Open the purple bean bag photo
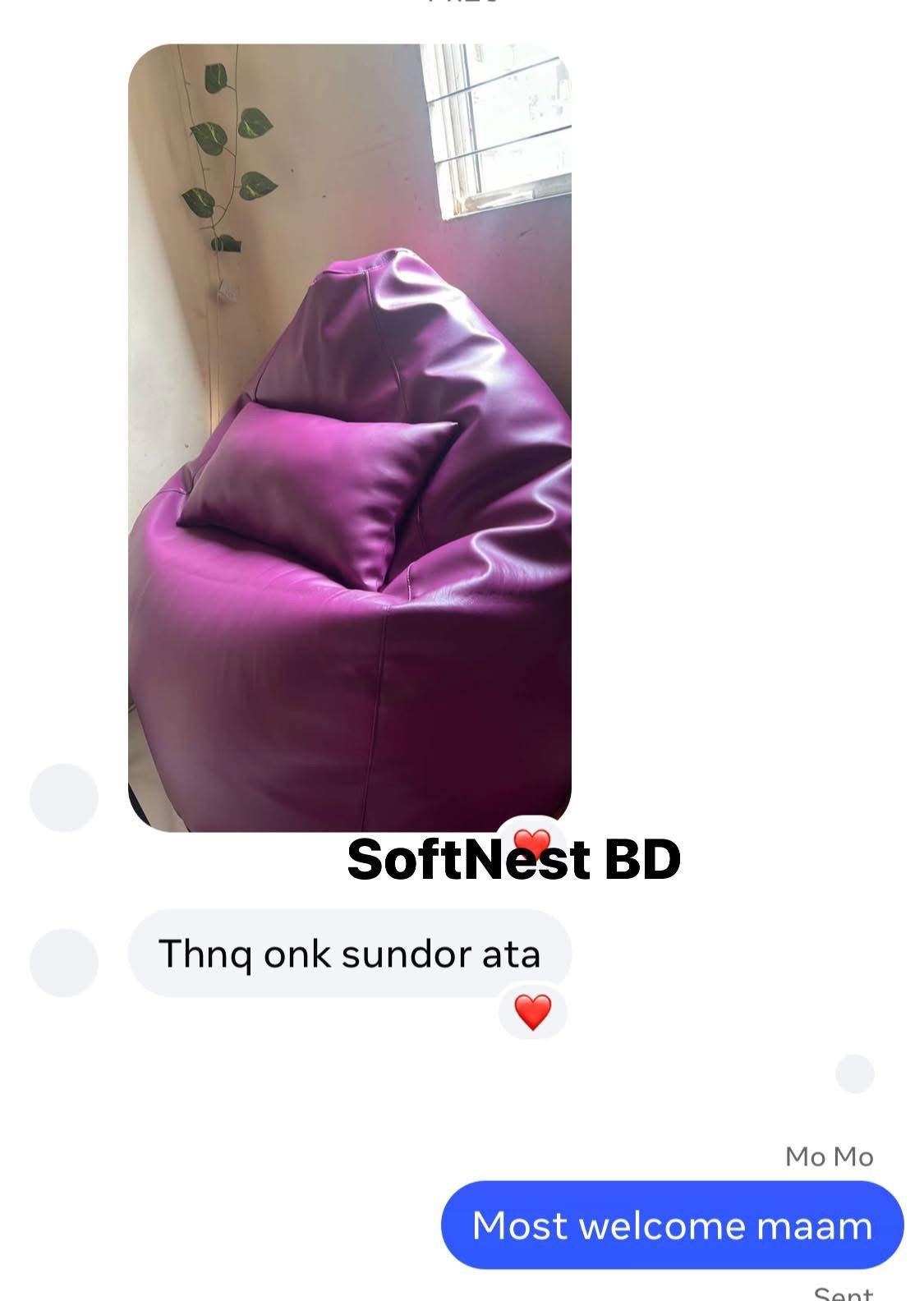This screenshot has width=924, height=1301. (x=350, y=437)
